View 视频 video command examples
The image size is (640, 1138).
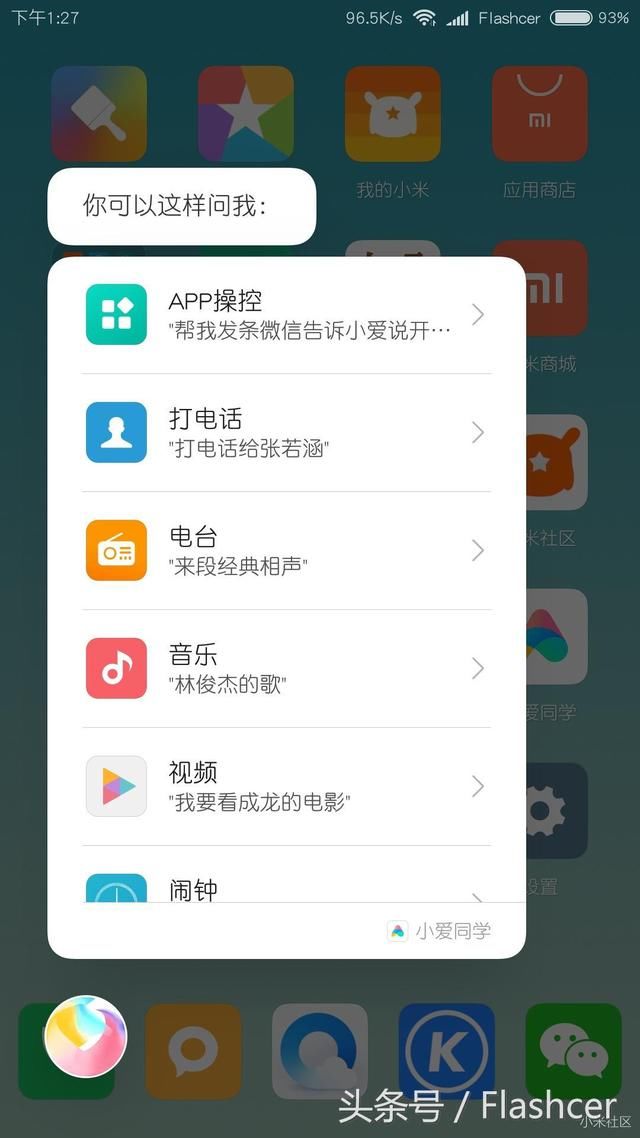286,787
